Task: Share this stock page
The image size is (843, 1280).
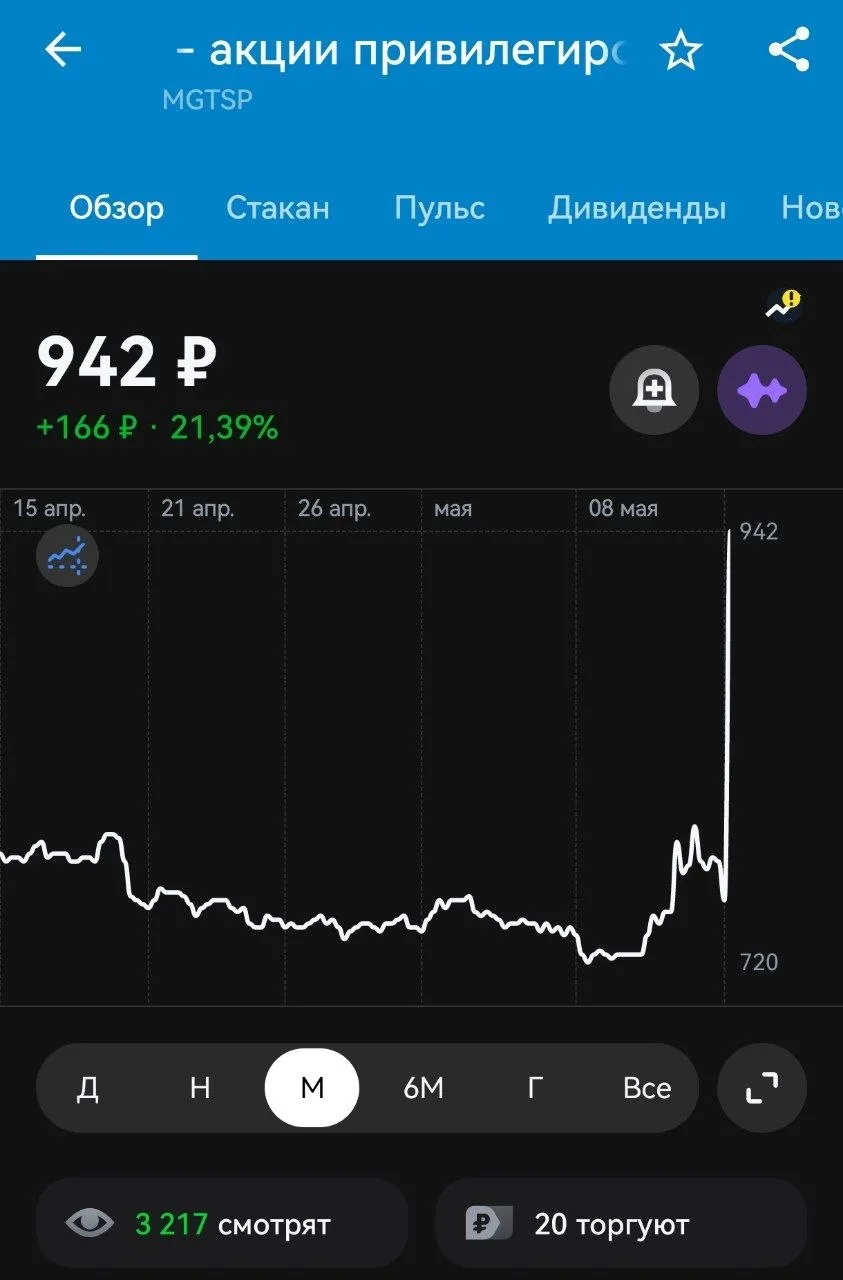Action: pyautogui.click(x=788, y=50)
